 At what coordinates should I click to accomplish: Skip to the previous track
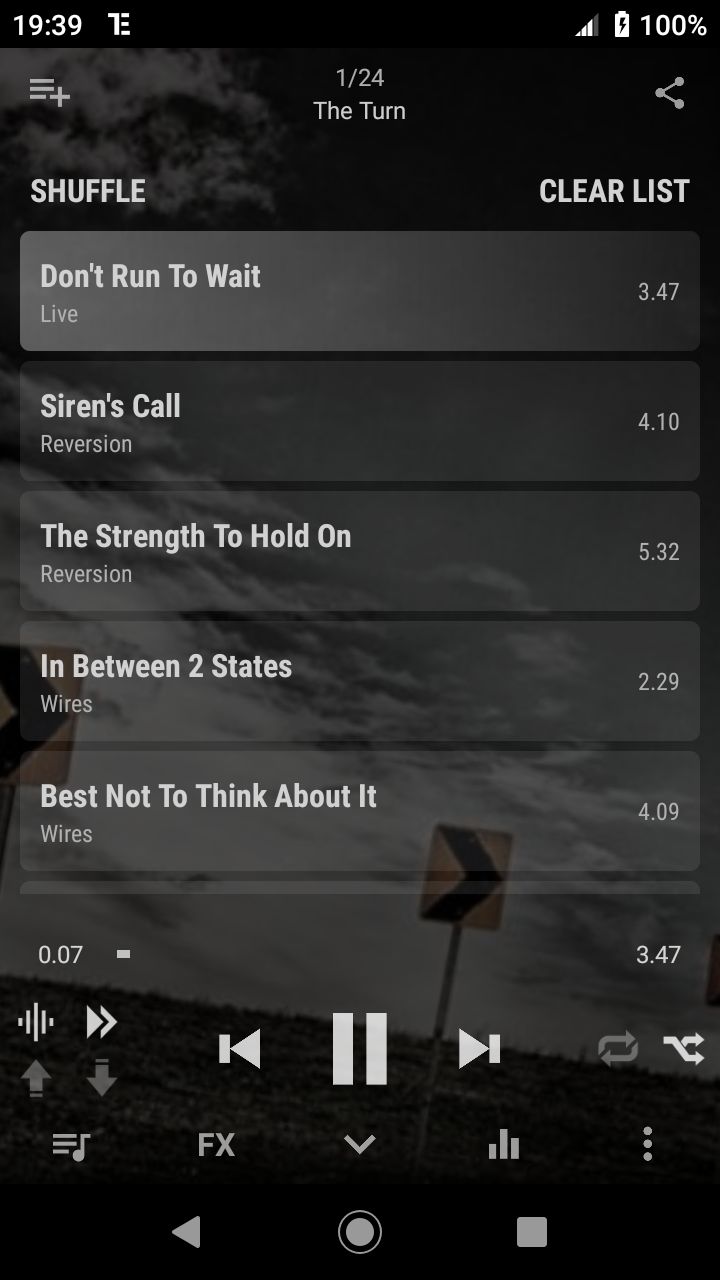tap(240, 1049)
